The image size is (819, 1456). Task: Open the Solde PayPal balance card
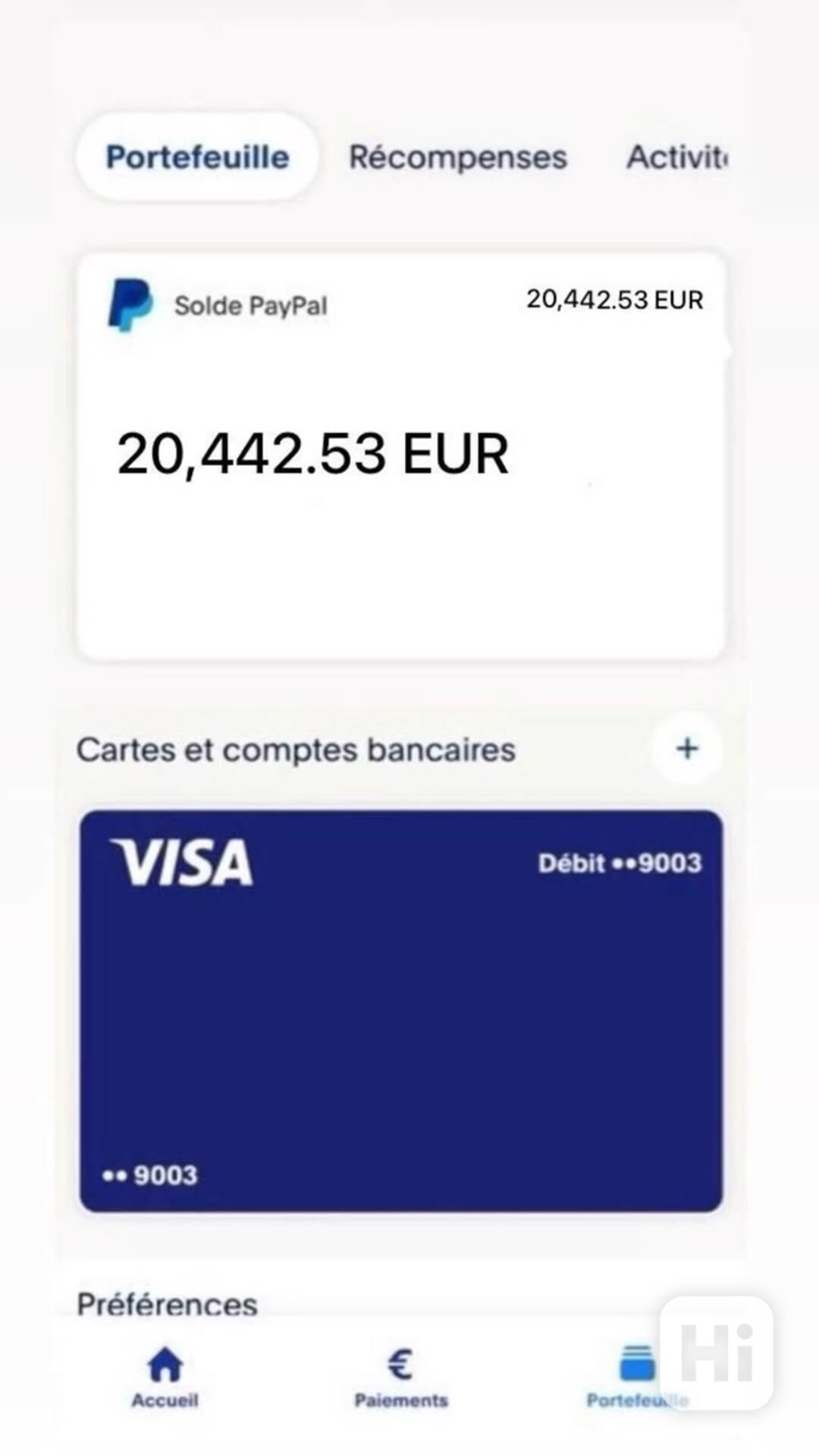coord(401,455)
